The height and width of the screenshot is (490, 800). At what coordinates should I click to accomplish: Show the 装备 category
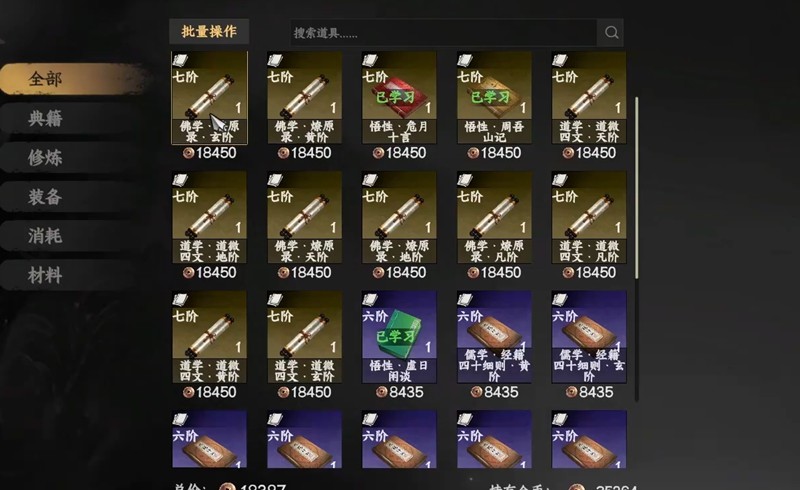46,197
